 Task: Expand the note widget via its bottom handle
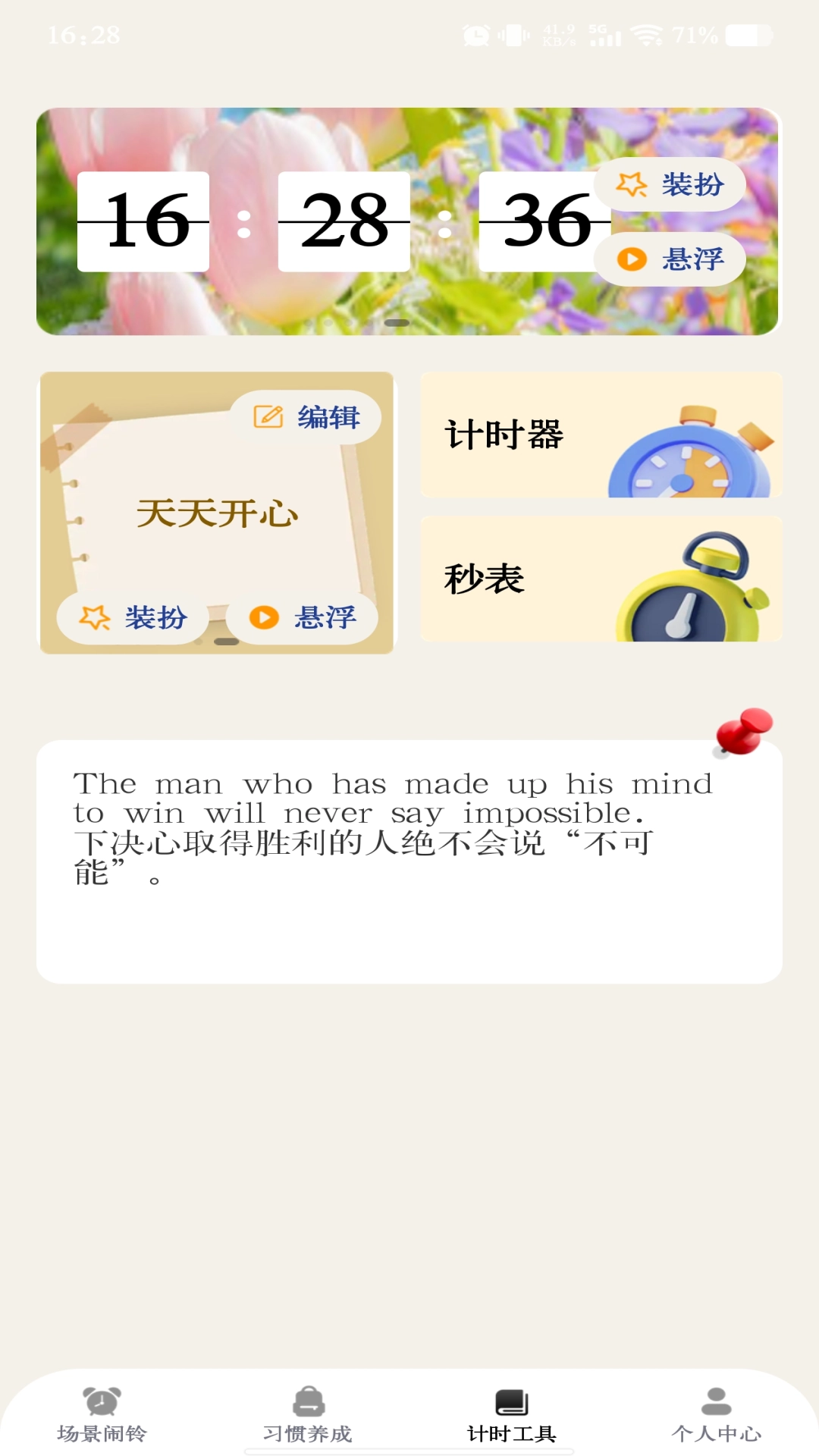click(226, 642)
